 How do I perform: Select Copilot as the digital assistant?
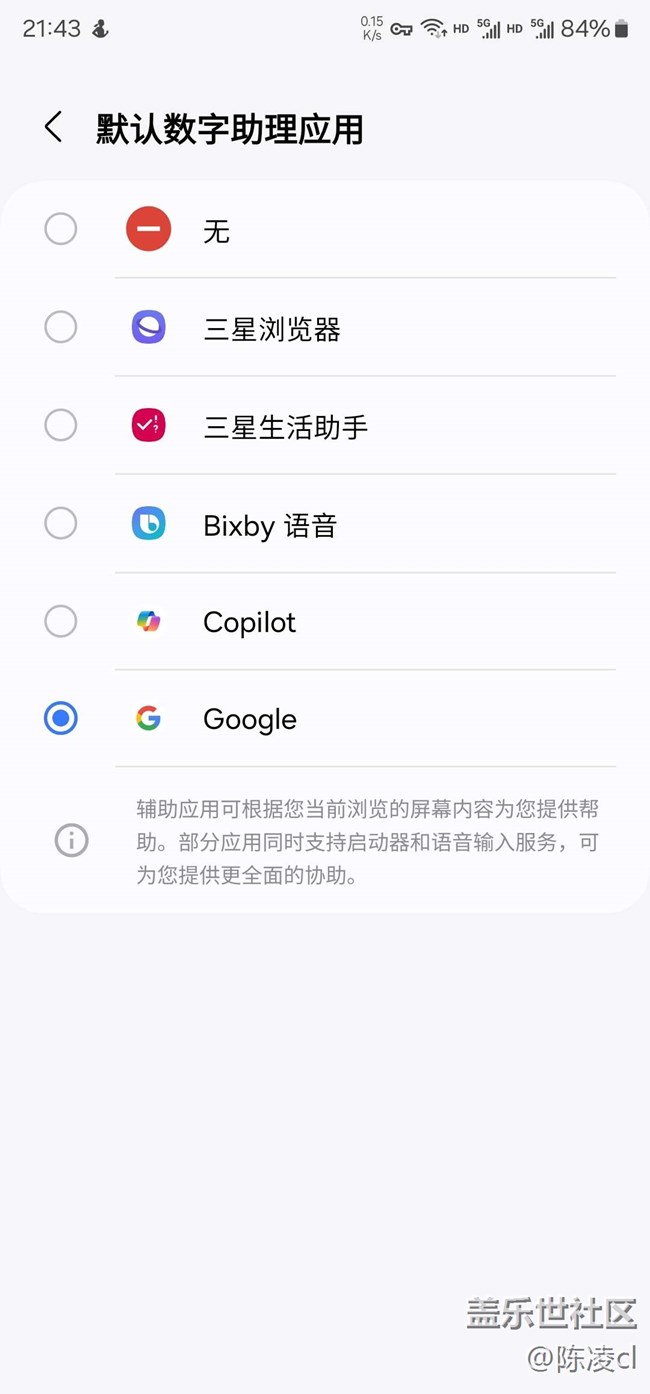tap(61, 621)
